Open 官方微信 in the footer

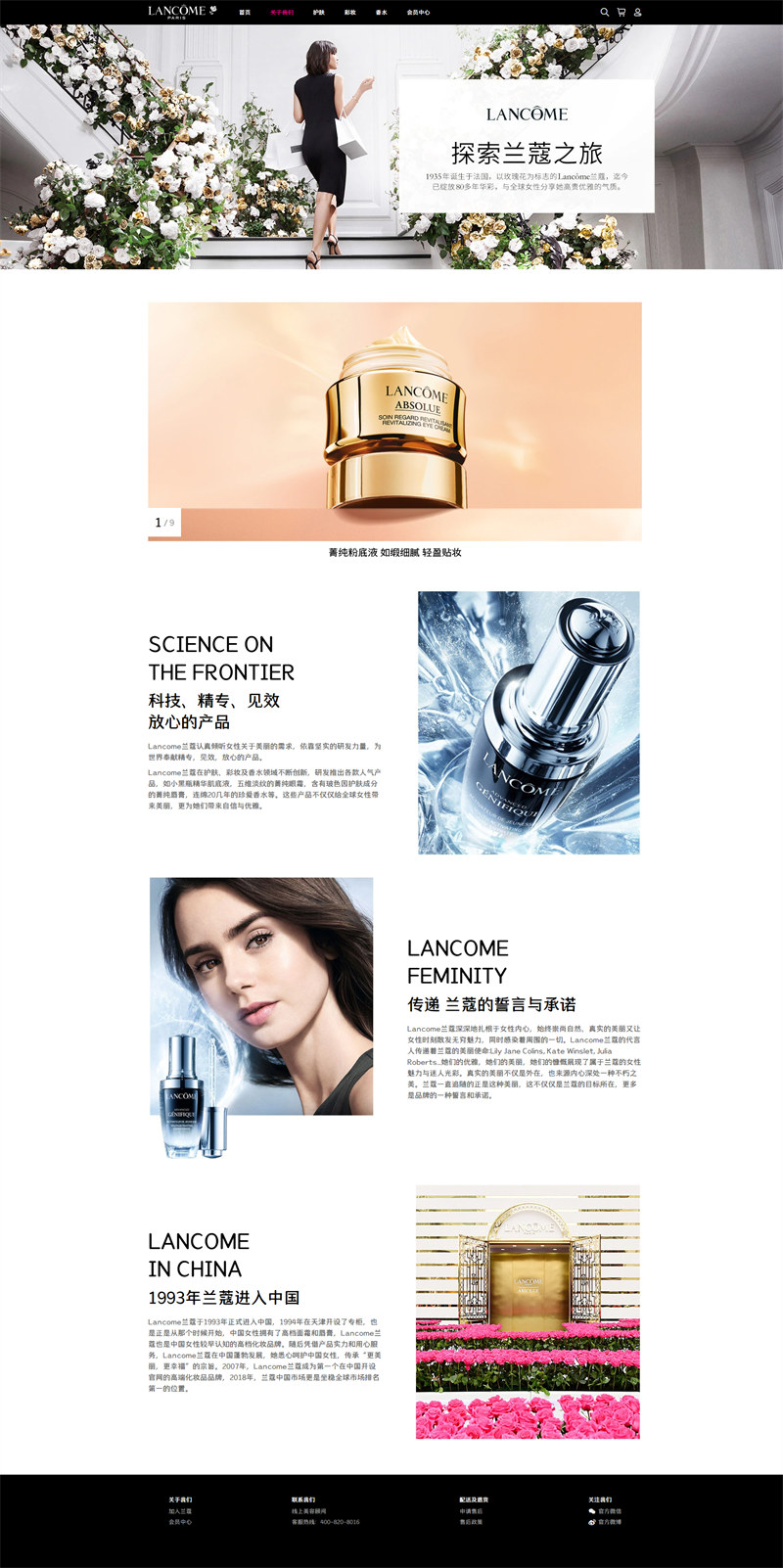coord(605,1511)
